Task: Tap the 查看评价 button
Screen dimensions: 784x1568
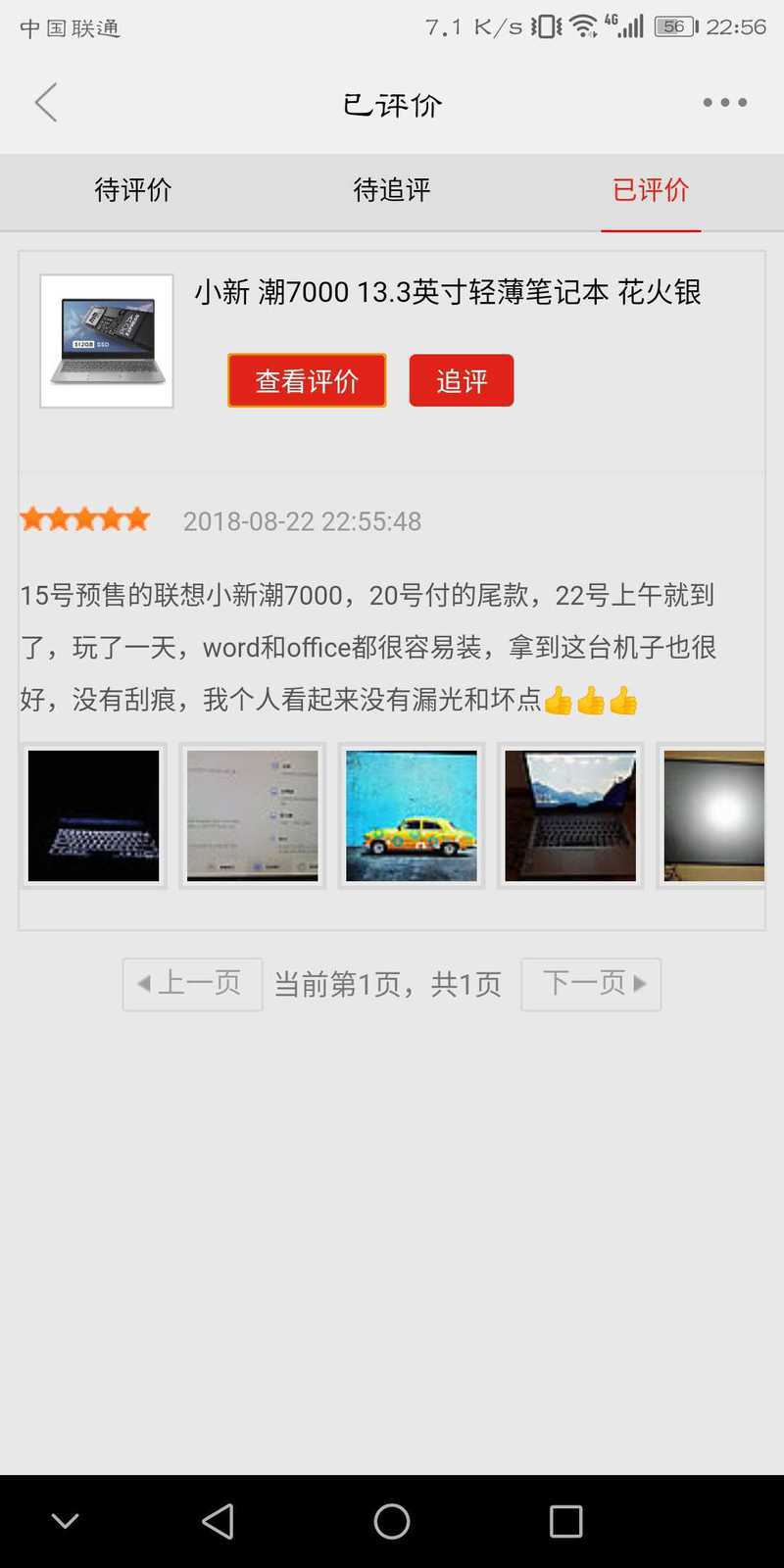Action: (x=307, y=380)
